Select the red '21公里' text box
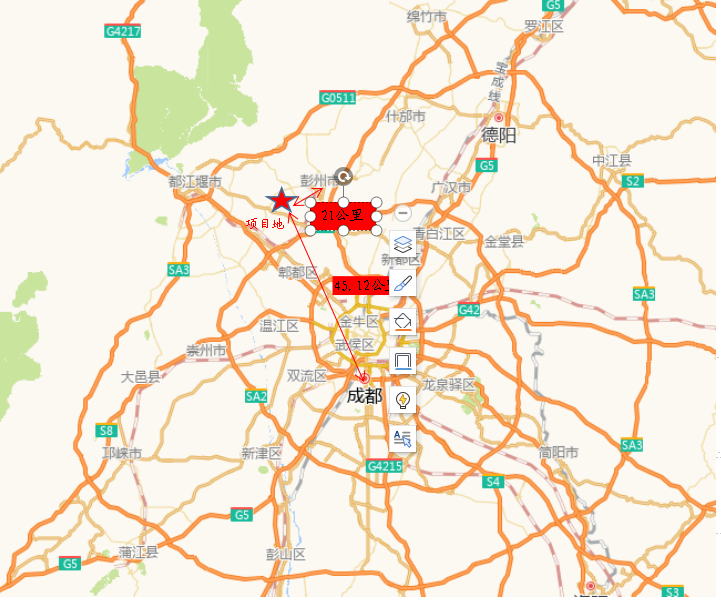Viewport: 721px width, 601px height. click(x=344, y=216)
